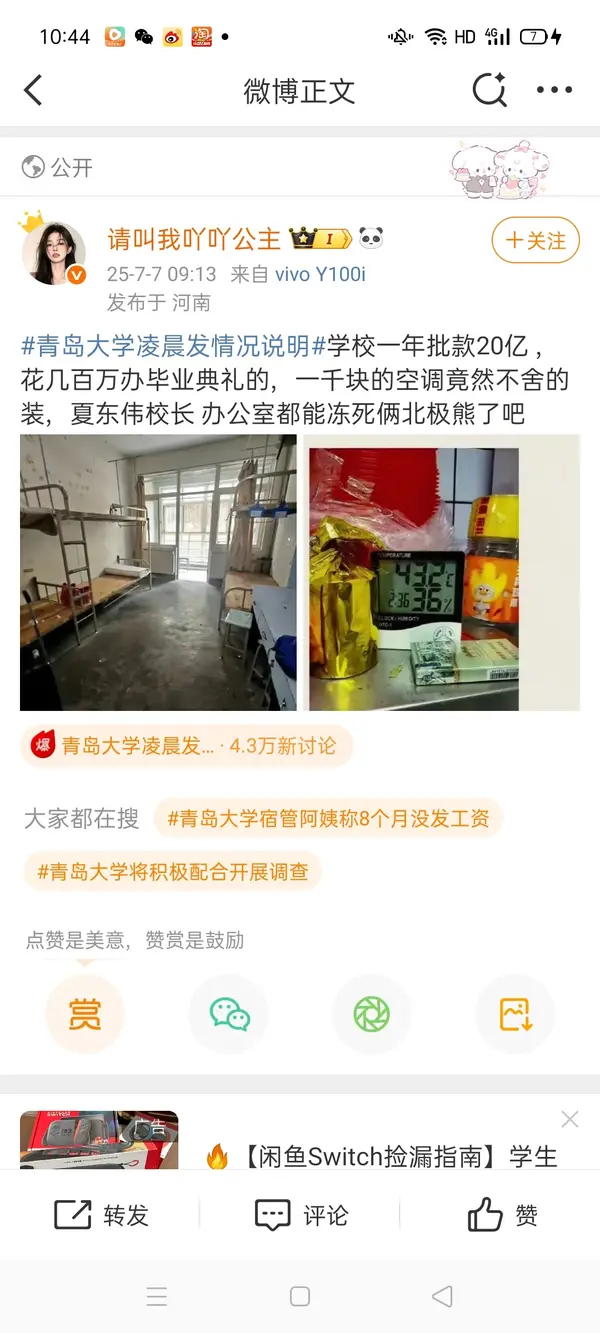Share the post to WeChat Moments
The width and height of the screenshot is (600, 1333).
371,1014
